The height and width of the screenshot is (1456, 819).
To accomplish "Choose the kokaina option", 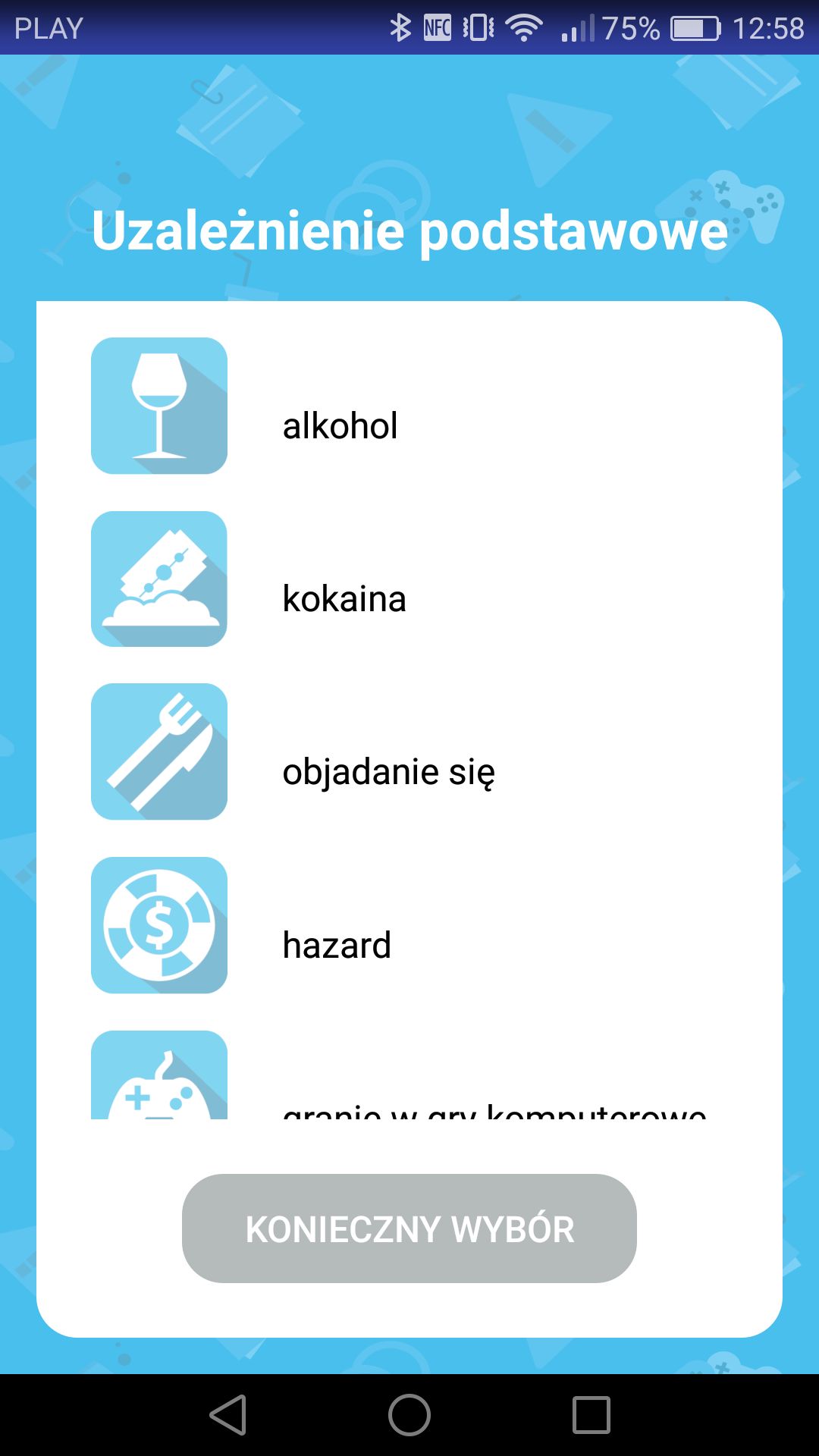I will pos(409,579).
